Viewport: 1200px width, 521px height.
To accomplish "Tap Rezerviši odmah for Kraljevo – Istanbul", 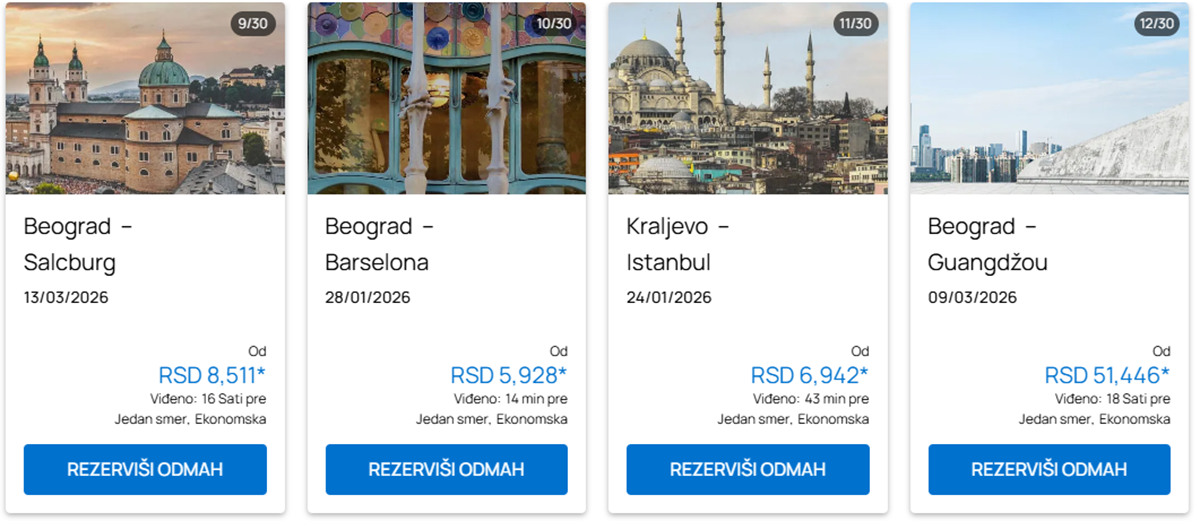I will [748, 469].
